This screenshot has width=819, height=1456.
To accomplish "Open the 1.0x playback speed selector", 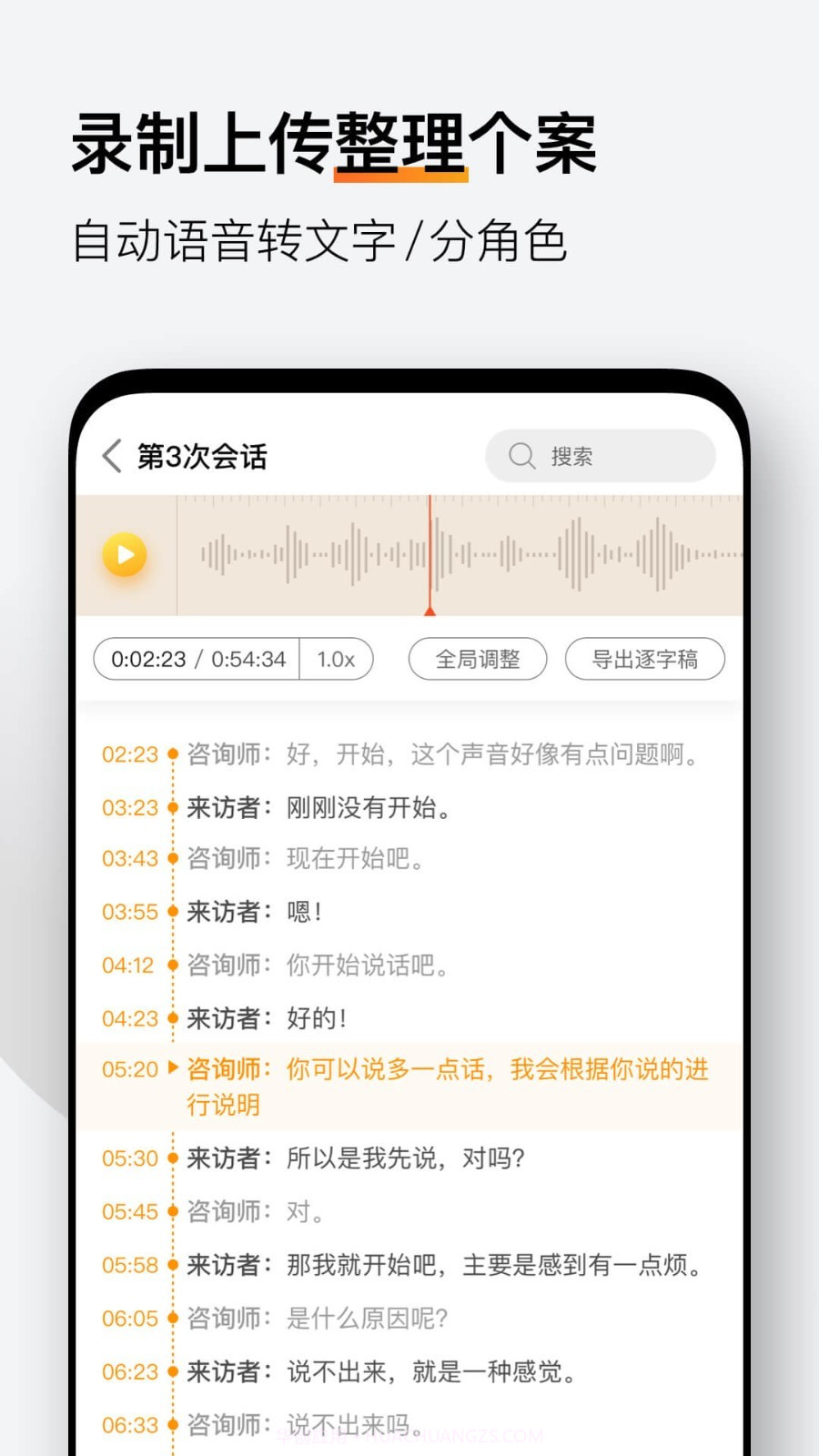I will [x=336, y=659].
